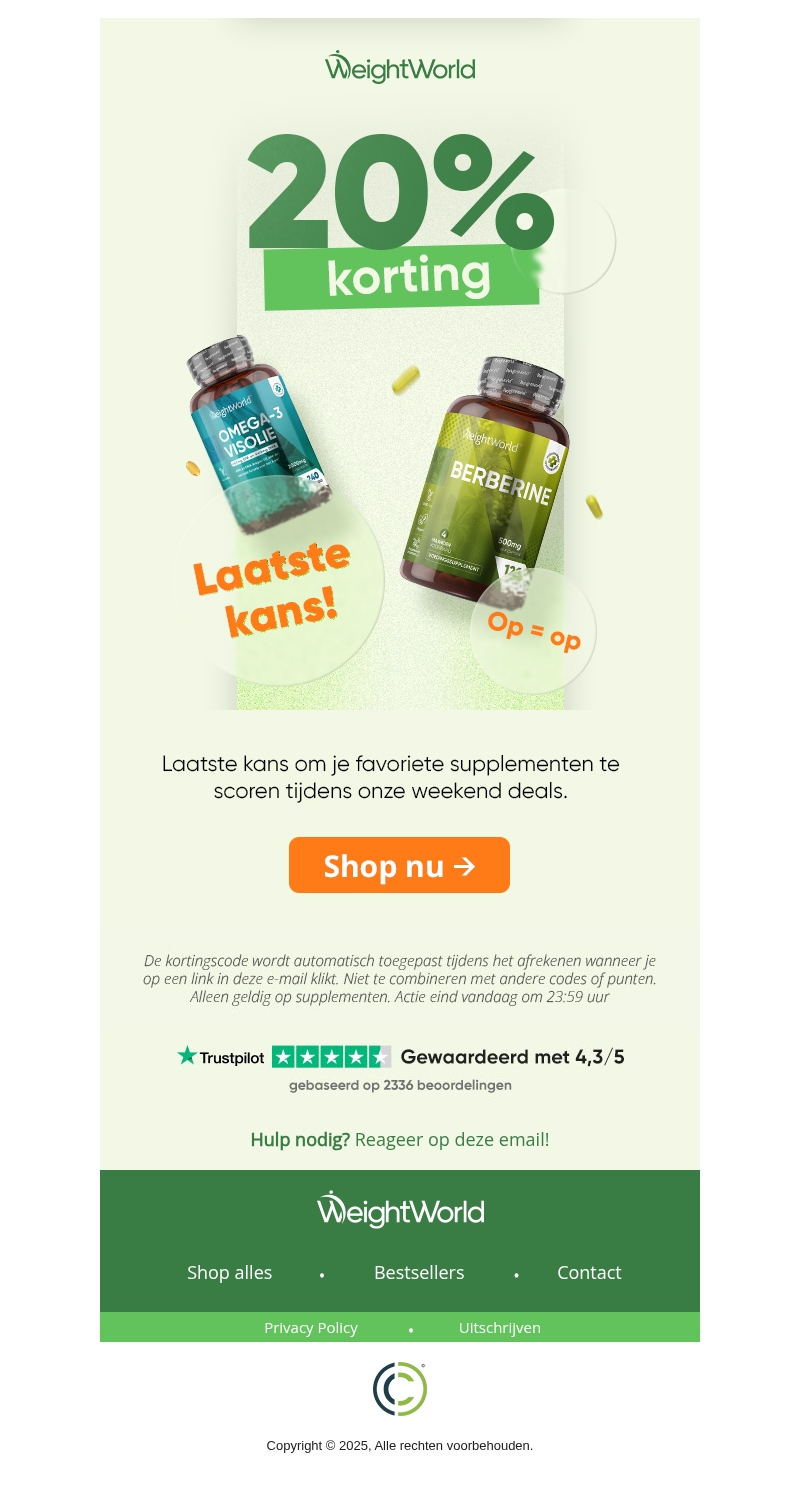This screenshot has width=800, height=1496.
Task: Go to Bestsellers in the footer
Action: [x=419, y=1273]
